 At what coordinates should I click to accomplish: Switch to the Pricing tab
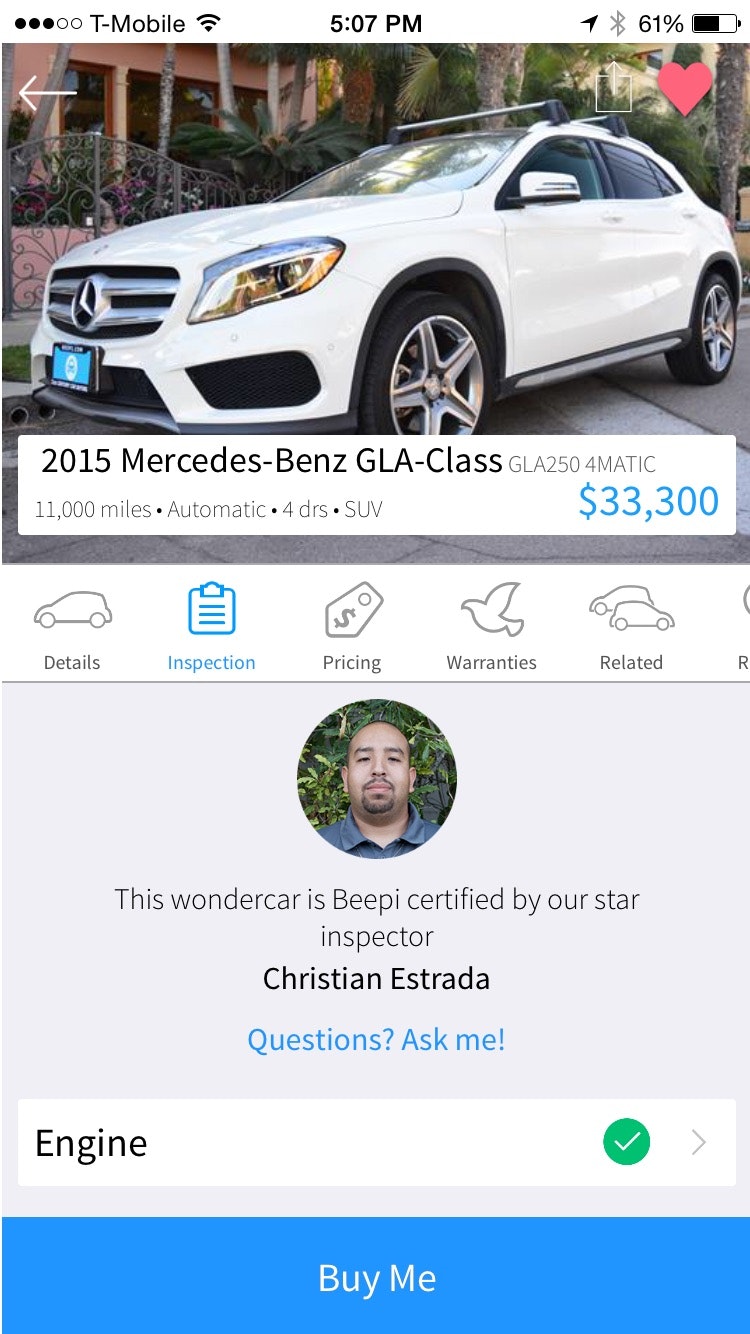point(351,625)
